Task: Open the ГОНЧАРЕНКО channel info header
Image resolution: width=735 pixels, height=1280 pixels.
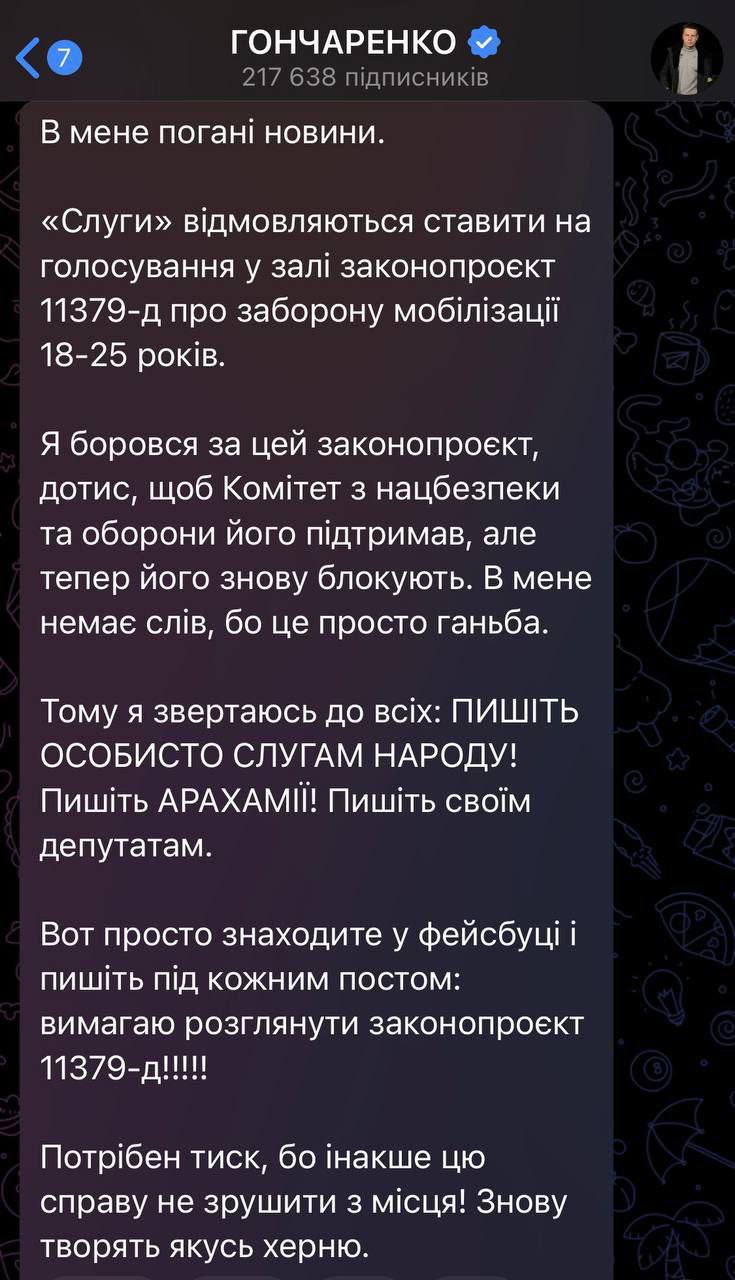Action: tap(366, 57)
